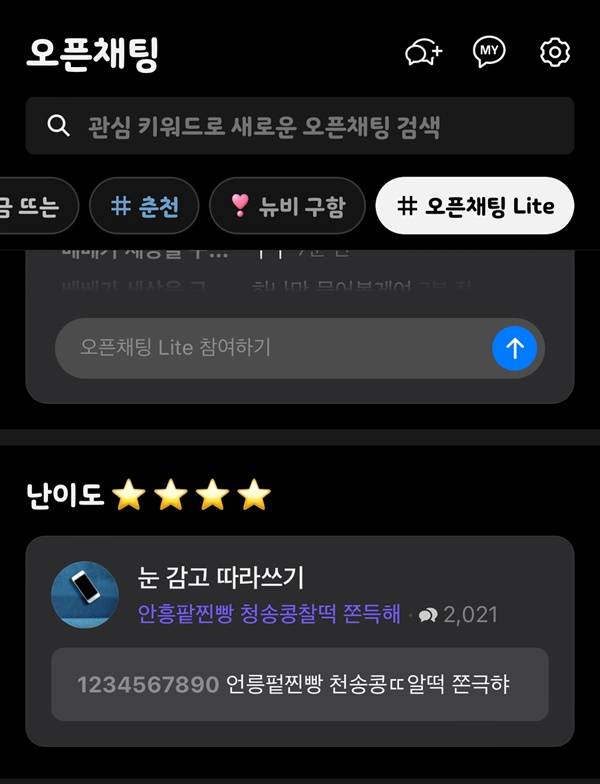Select the #오픈채팅 Lite chip
The width and height of the screenshot is (600, 784).
pos(474,206)
